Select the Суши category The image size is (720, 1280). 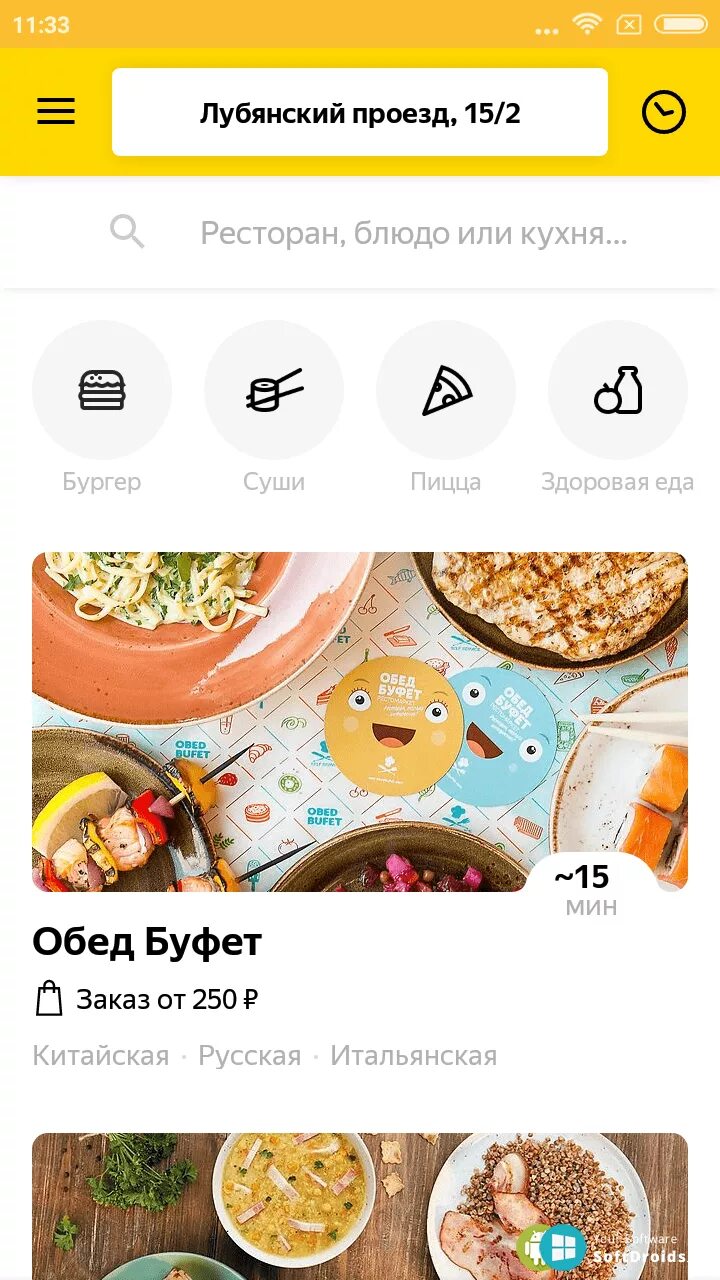[x=274, y=390]
